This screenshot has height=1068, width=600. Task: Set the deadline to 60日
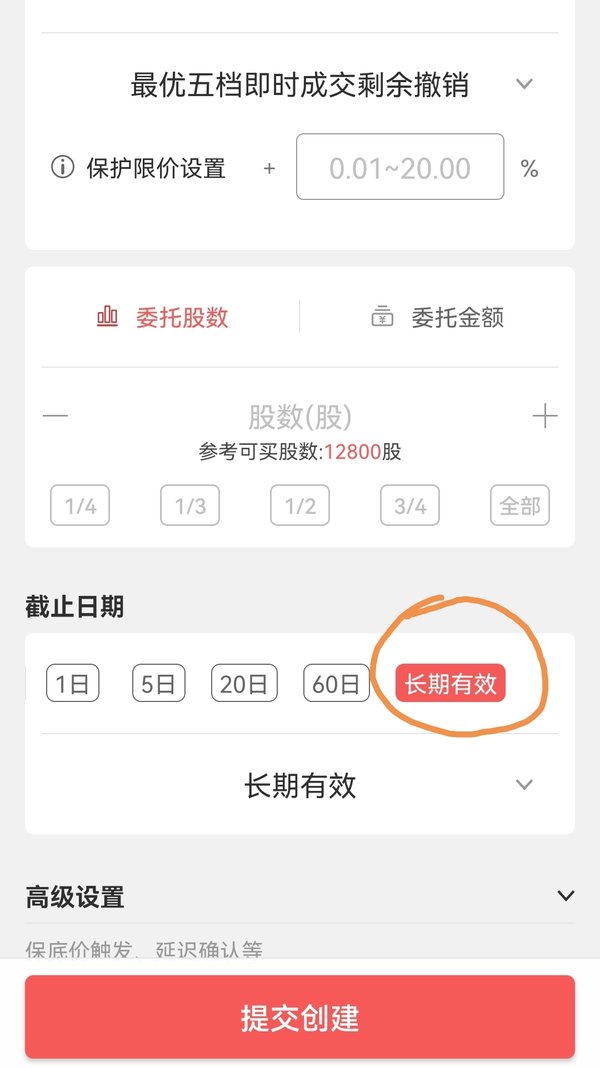point(336,683)
